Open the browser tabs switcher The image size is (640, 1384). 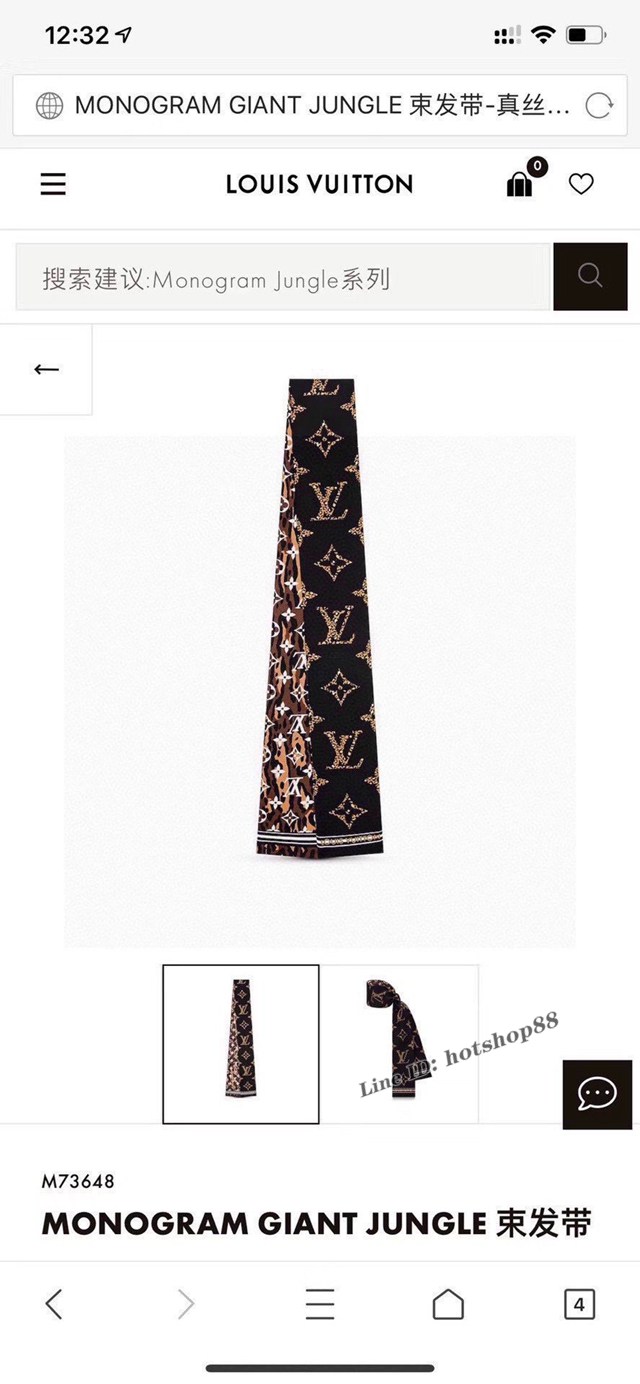[579, 1304]
